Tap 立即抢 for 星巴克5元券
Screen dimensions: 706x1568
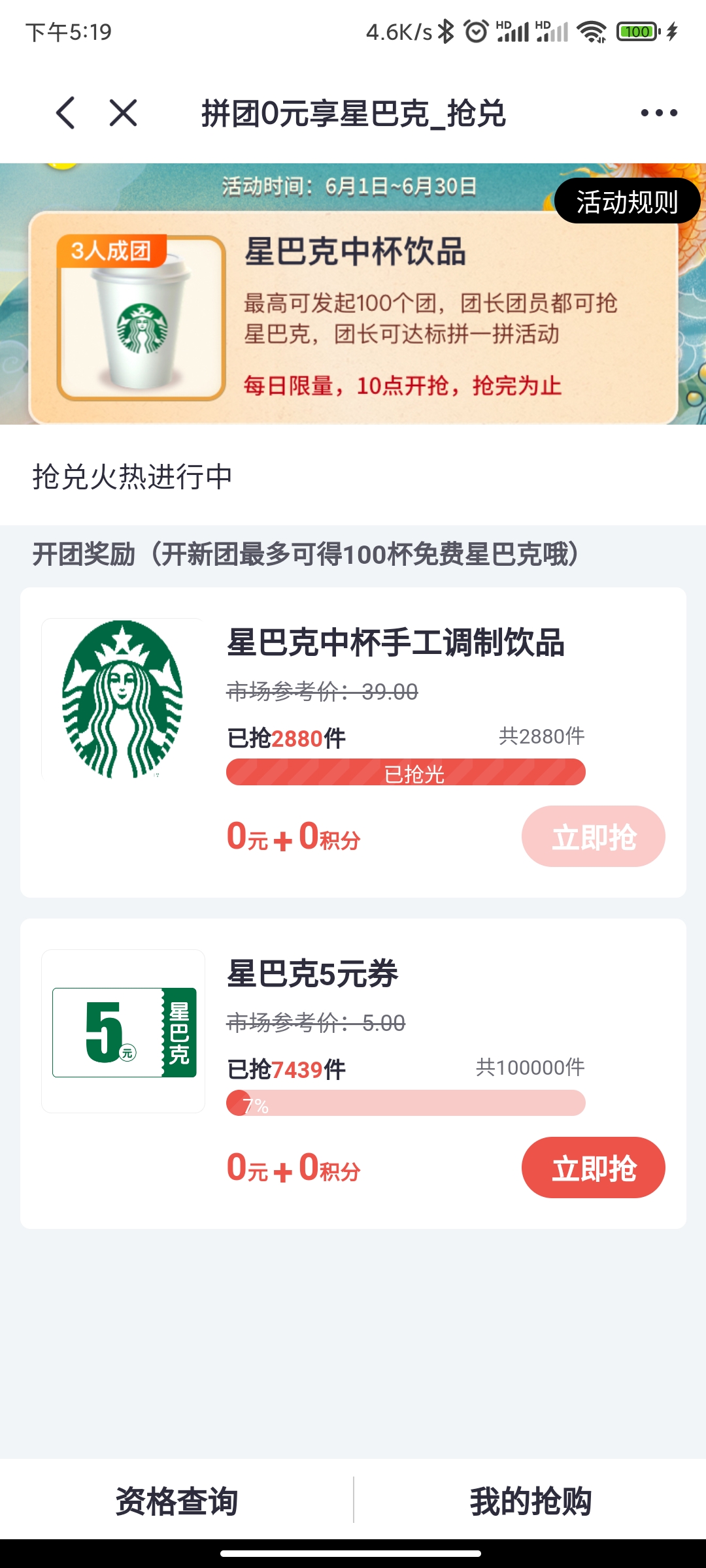[x=593, y=1168]
